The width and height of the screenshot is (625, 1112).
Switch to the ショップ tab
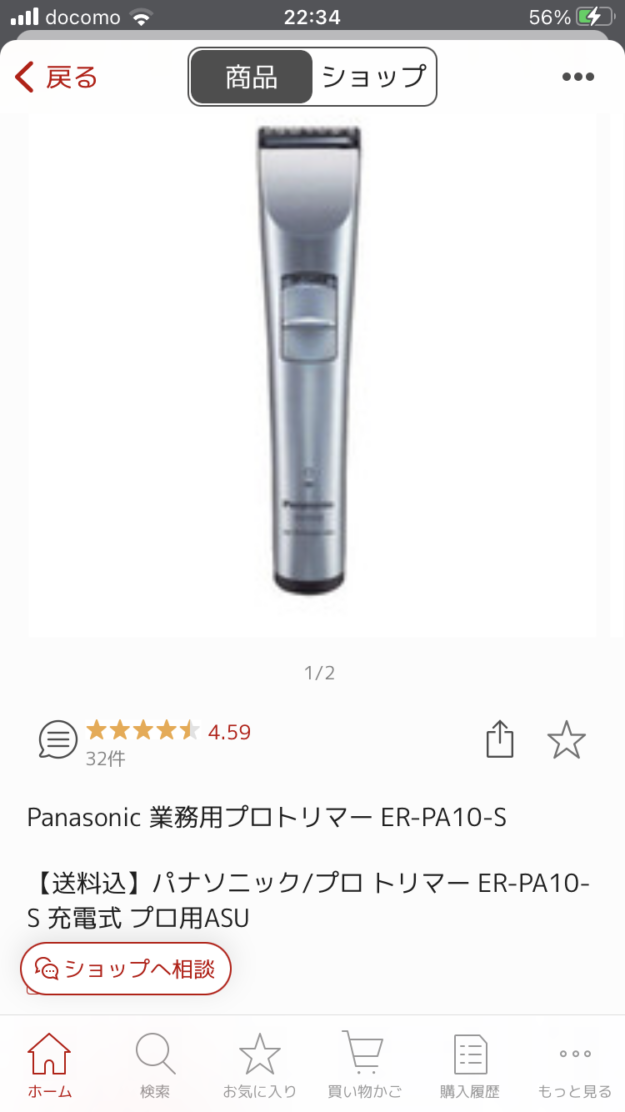pyautogui.click(x=374, y=77)
